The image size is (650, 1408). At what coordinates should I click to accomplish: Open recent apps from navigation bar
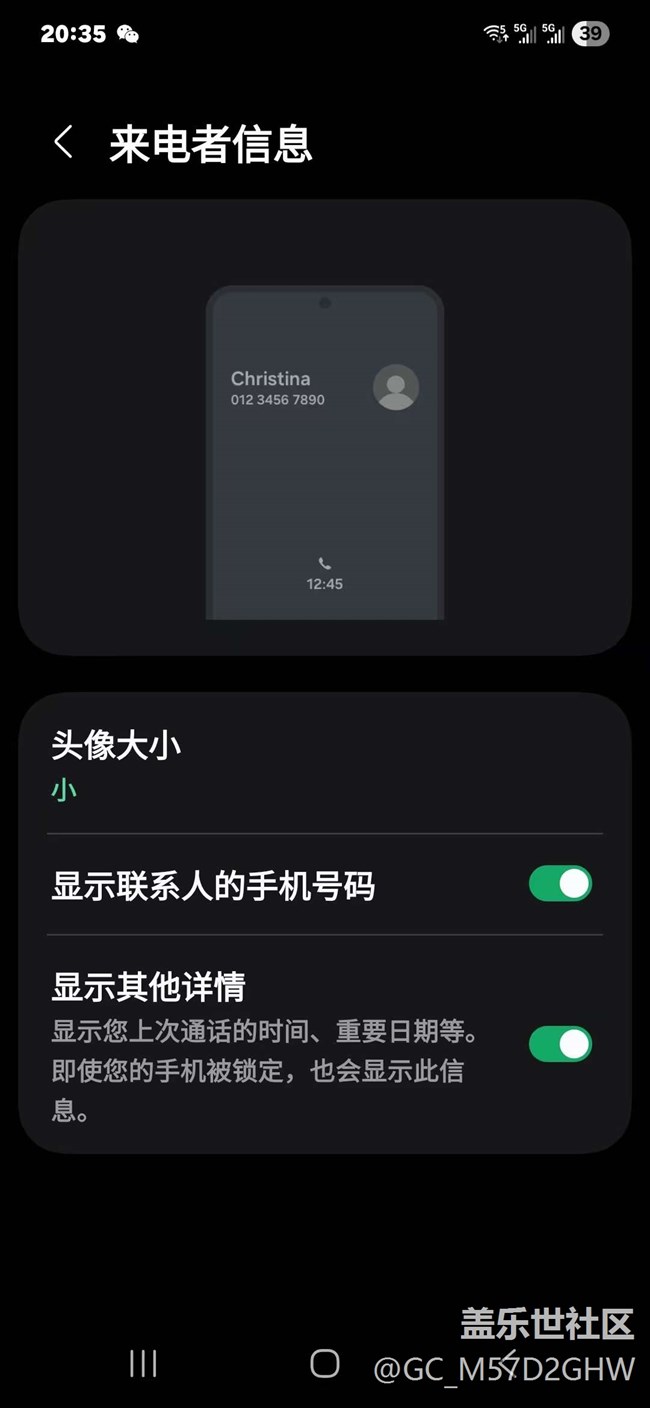[143, 1363]
